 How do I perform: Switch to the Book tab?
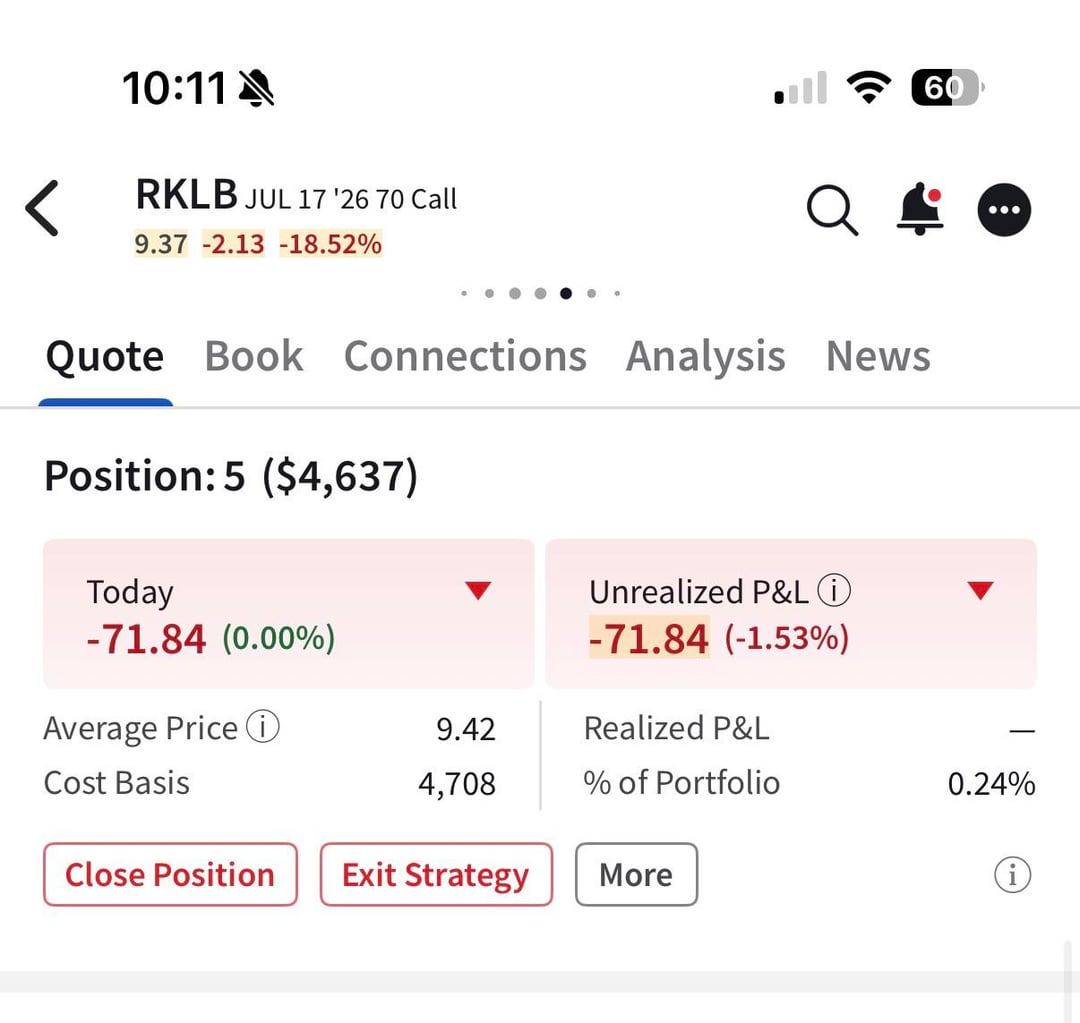point(254,356)
